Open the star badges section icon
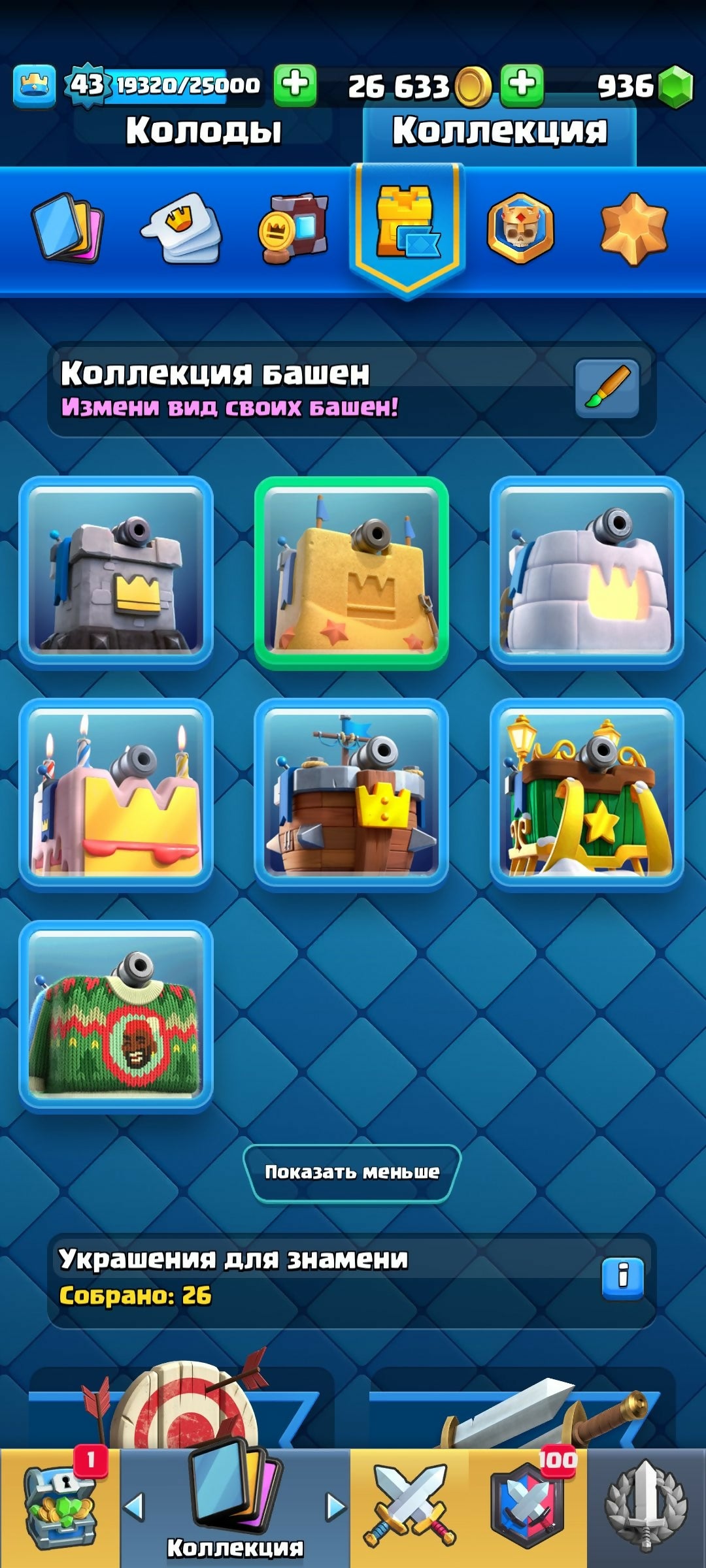This screenshot has height=1568, width=706. point(633,228)
